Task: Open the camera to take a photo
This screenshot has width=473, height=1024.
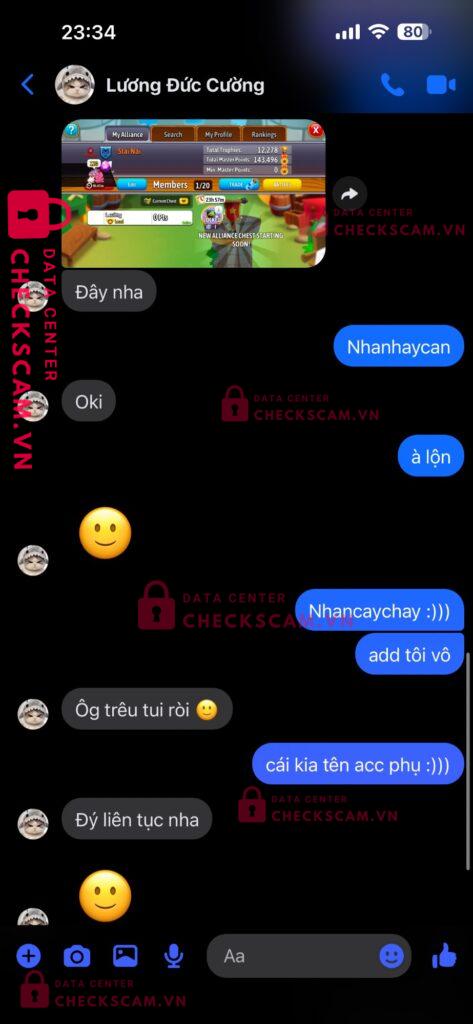Action: click(76, 957)
